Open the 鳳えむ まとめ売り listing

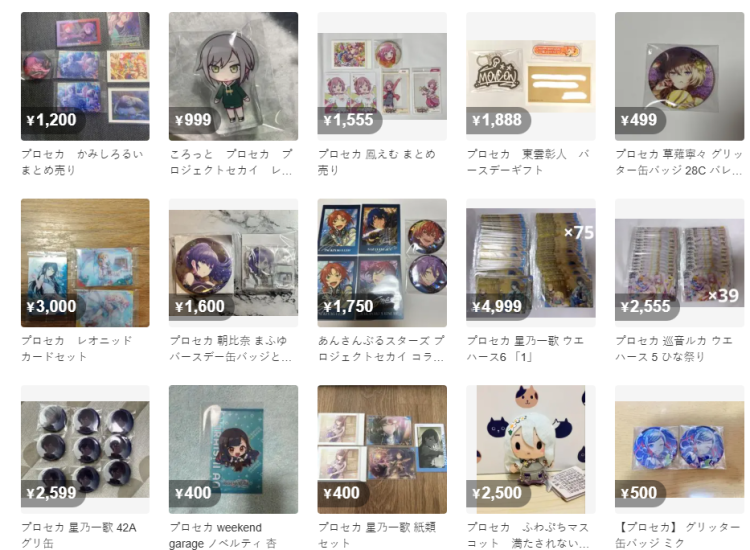click(x=382, y=76)
